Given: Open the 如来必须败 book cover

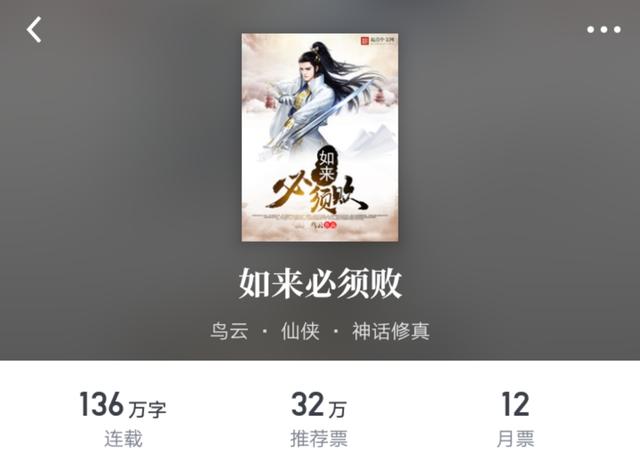Looking at the screenshot, I should coord(320,137).
